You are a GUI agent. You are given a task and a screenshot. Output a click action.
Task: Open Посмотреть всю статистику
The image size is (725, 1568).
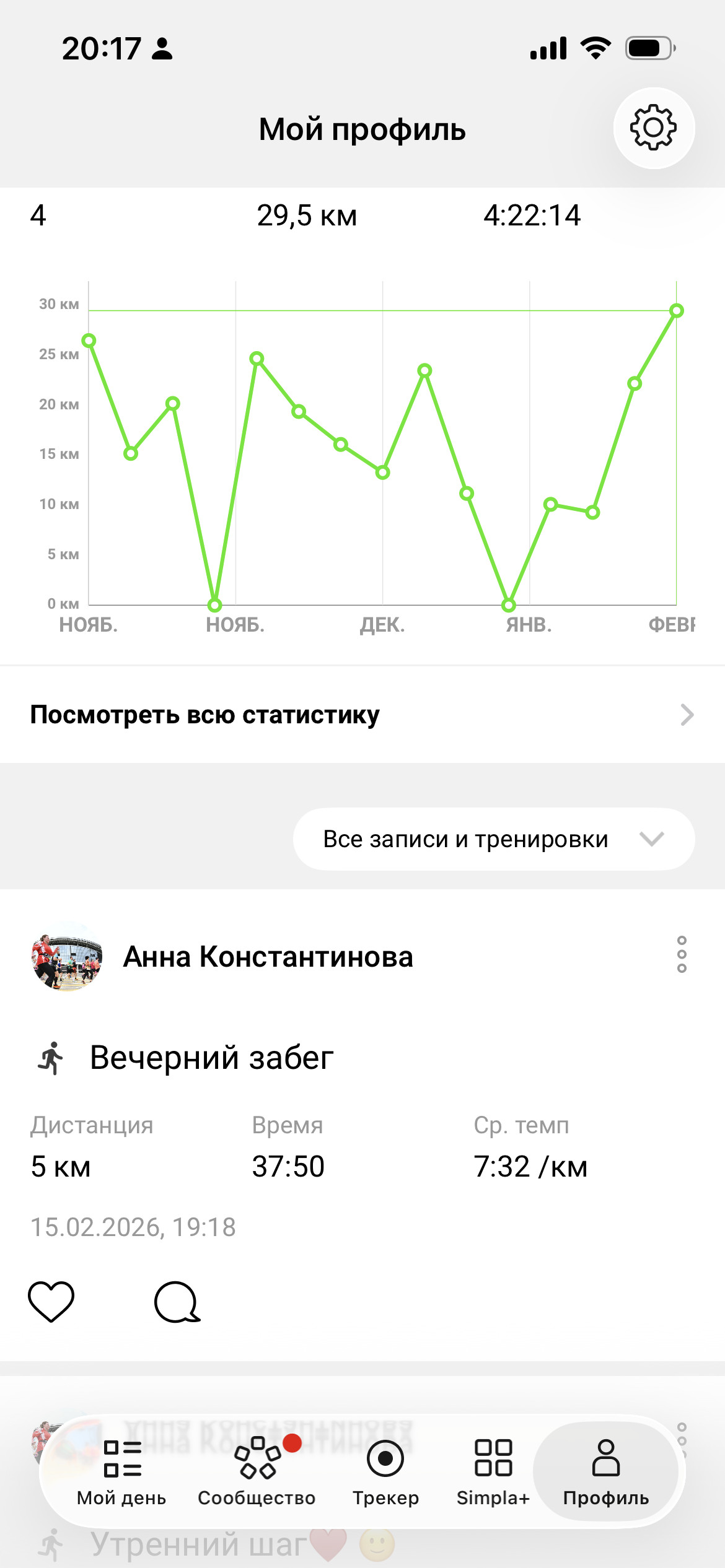coord(362,715)
